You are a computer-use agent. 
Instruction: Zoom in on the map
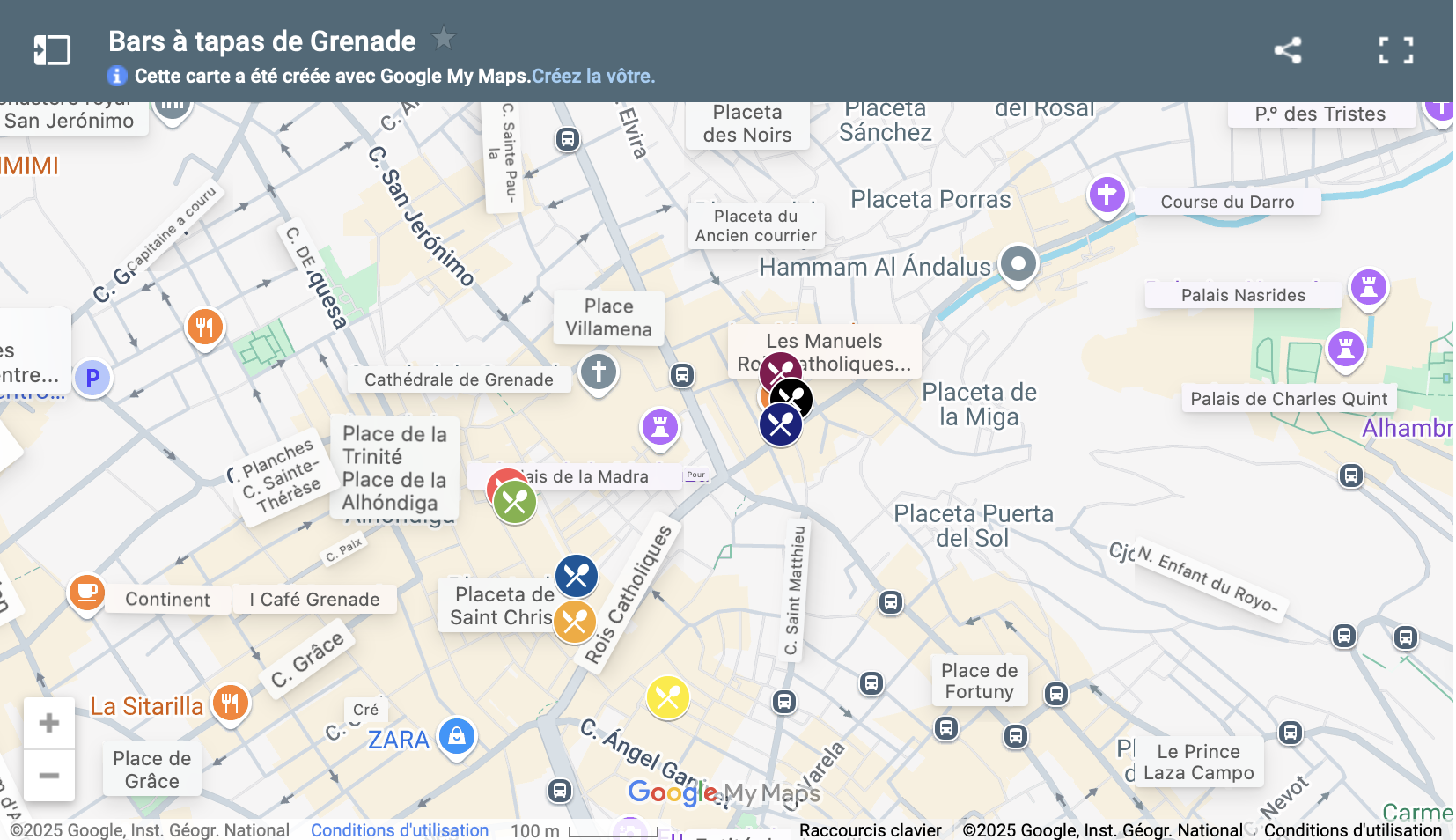click(49, 723)
